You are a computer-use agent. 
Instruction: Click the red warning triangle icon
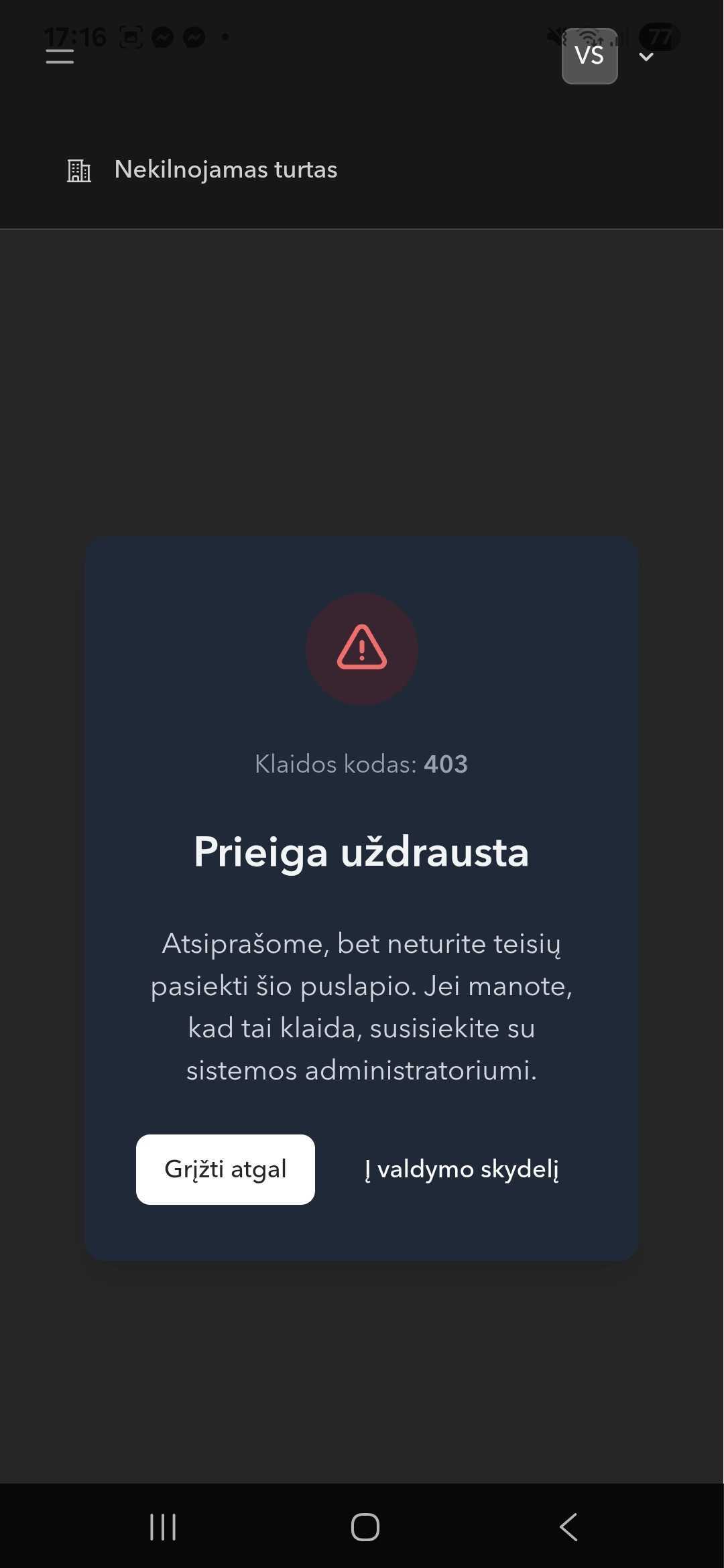click(361, 649)
